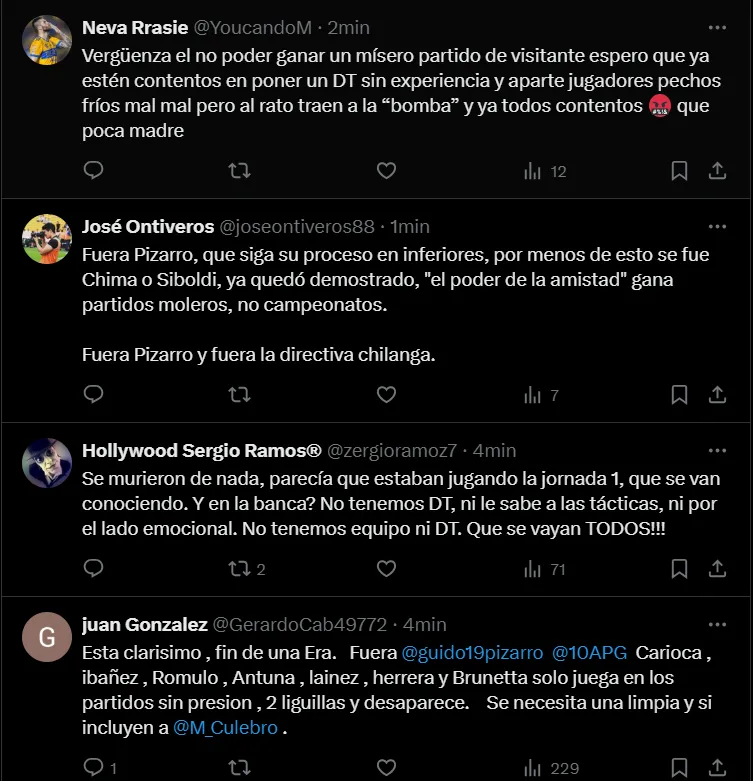Image resolution: width=753 pixels, height=781 pixels.
Task: Retweet Hollywood Sergio Ramos's tweet
Action: coord(239,569)
